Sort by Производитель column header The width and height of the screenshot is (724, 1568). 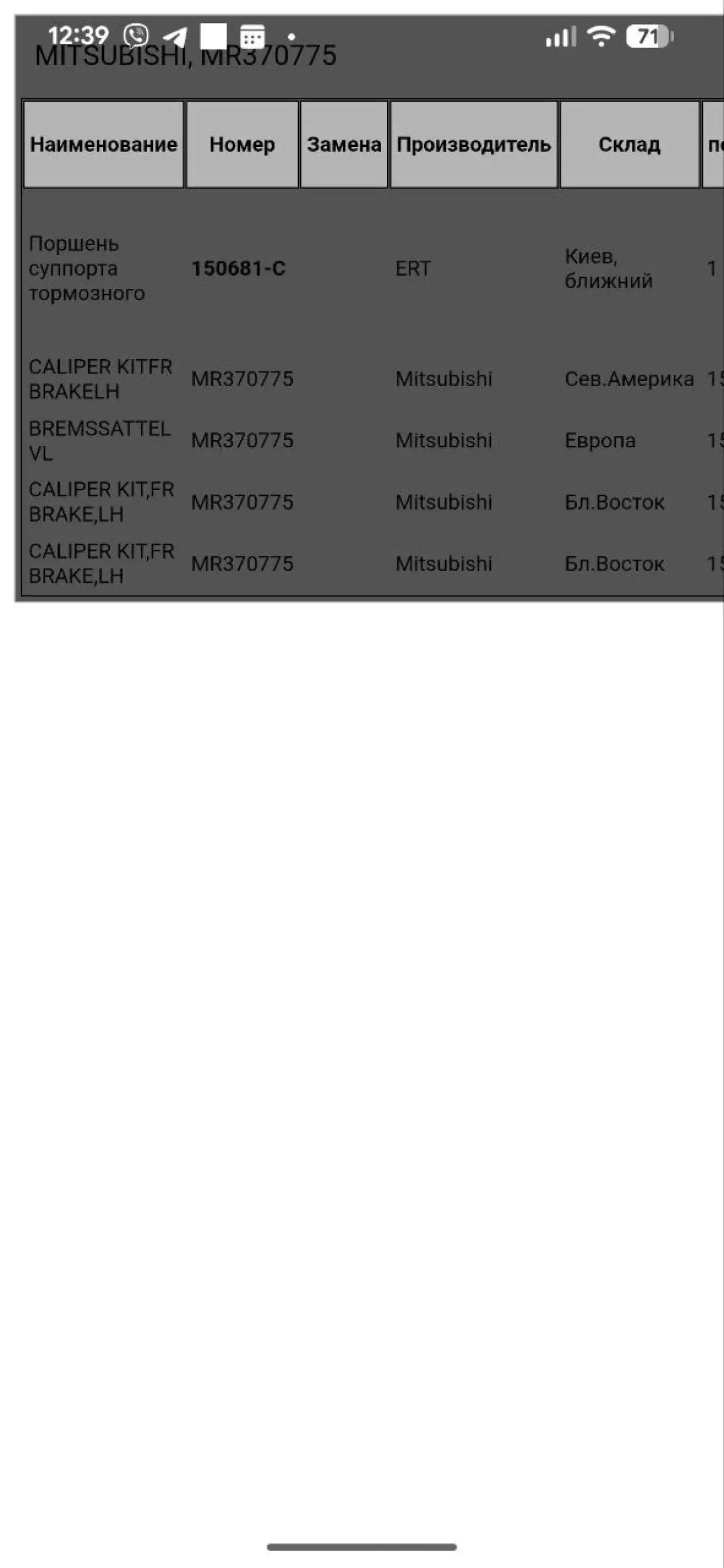[x=473, y=144]
